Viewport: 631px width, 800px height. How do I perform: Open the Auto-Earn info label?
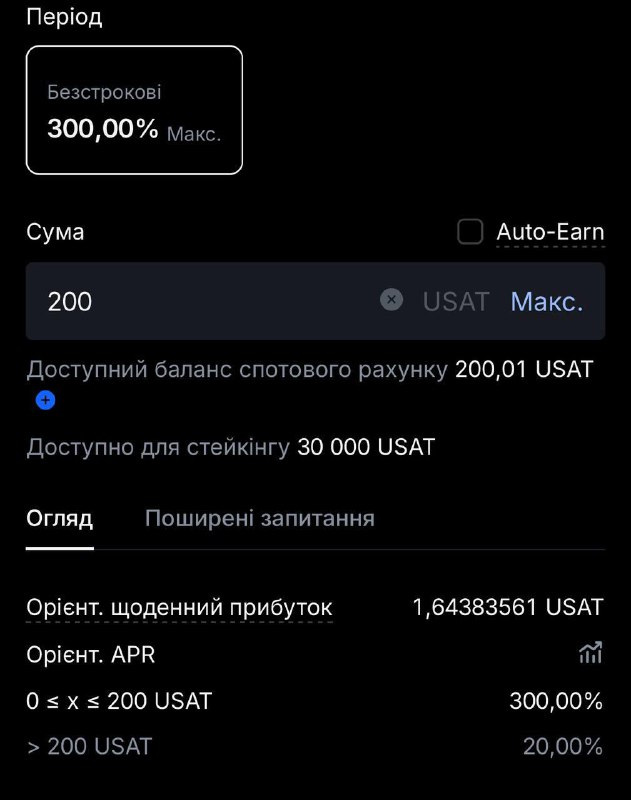coord(550,232)
